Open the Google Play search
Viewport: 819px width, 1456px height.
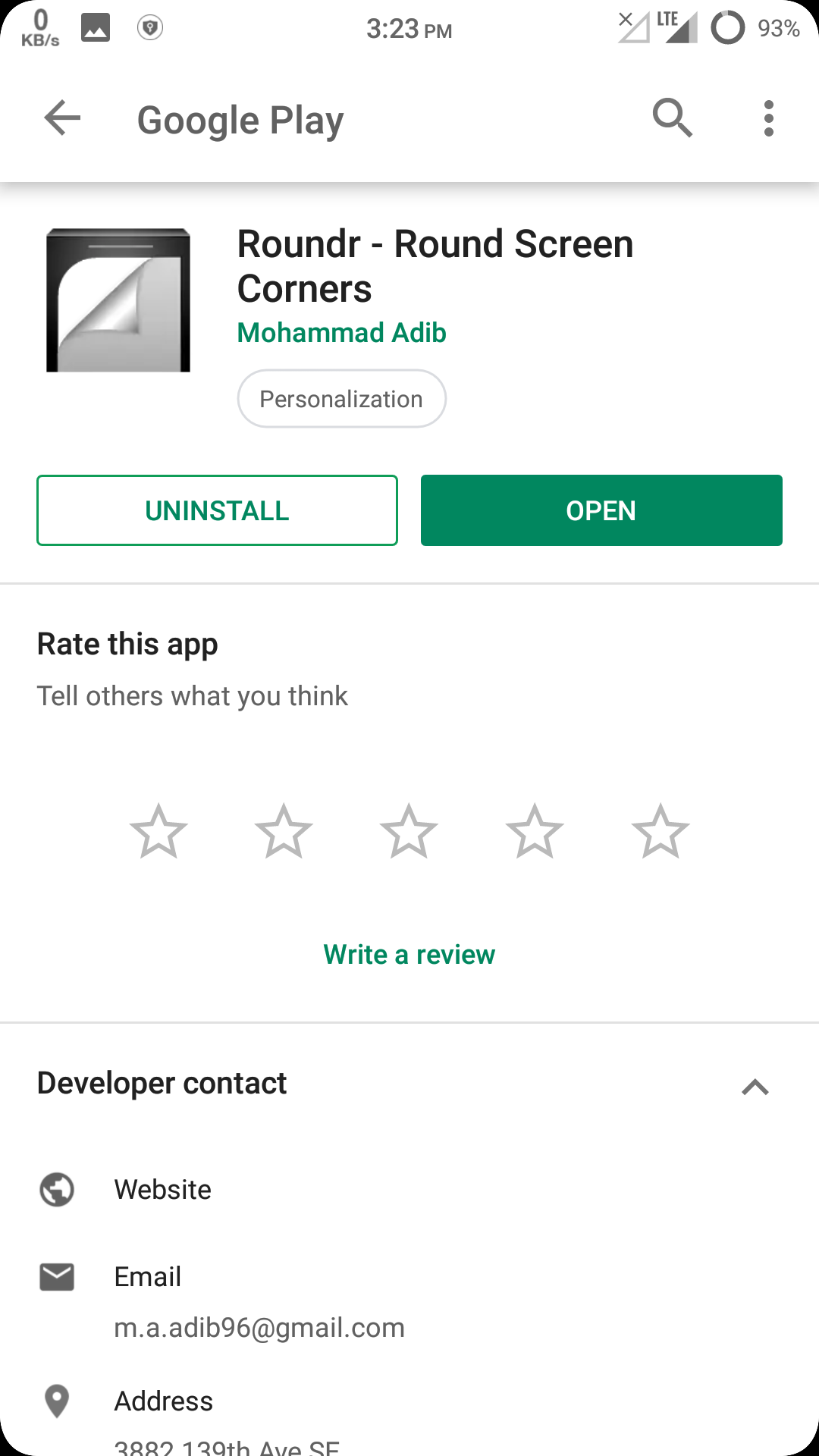click(672, 118)
